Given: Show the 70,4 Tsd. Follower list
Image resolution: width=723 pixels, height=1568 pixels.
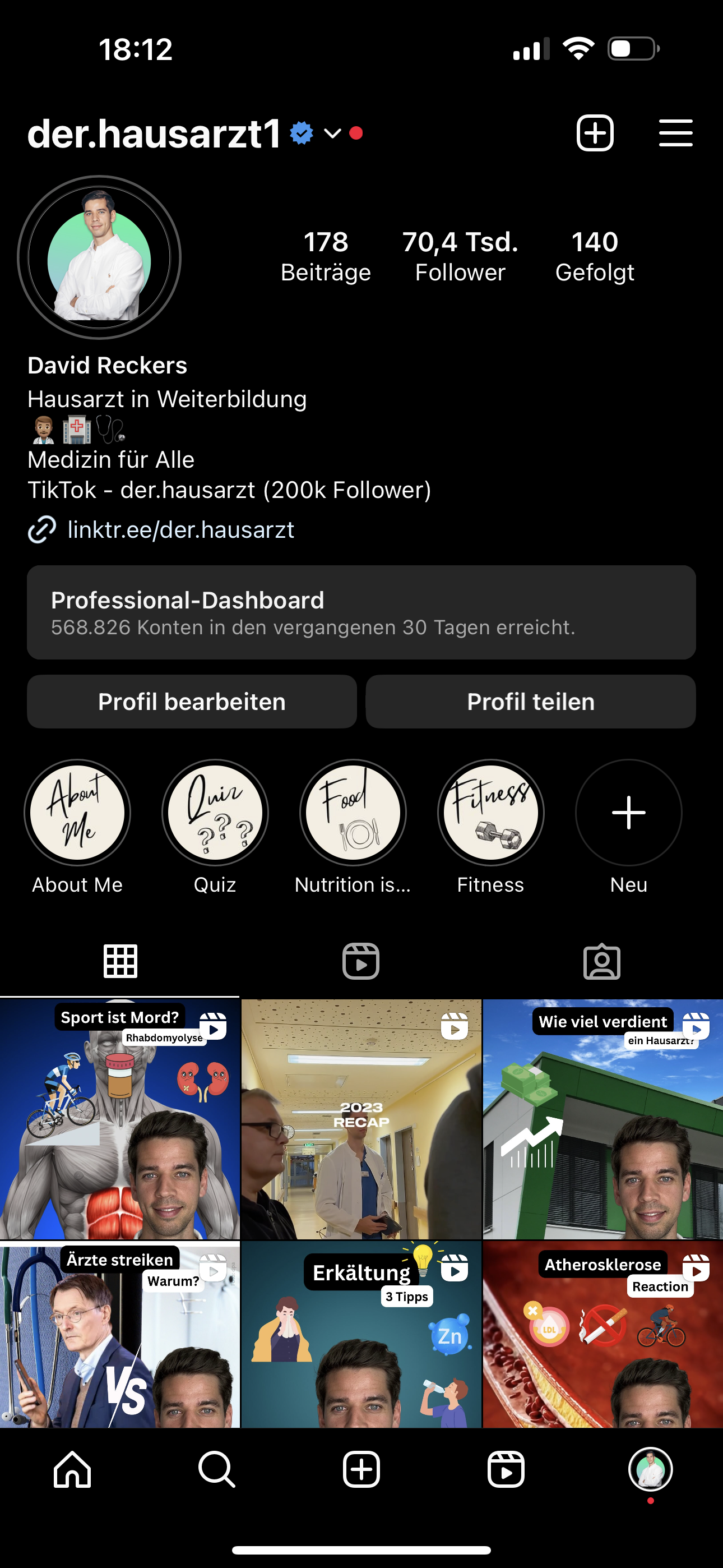Looking at the screenshot, I should 460,256.
